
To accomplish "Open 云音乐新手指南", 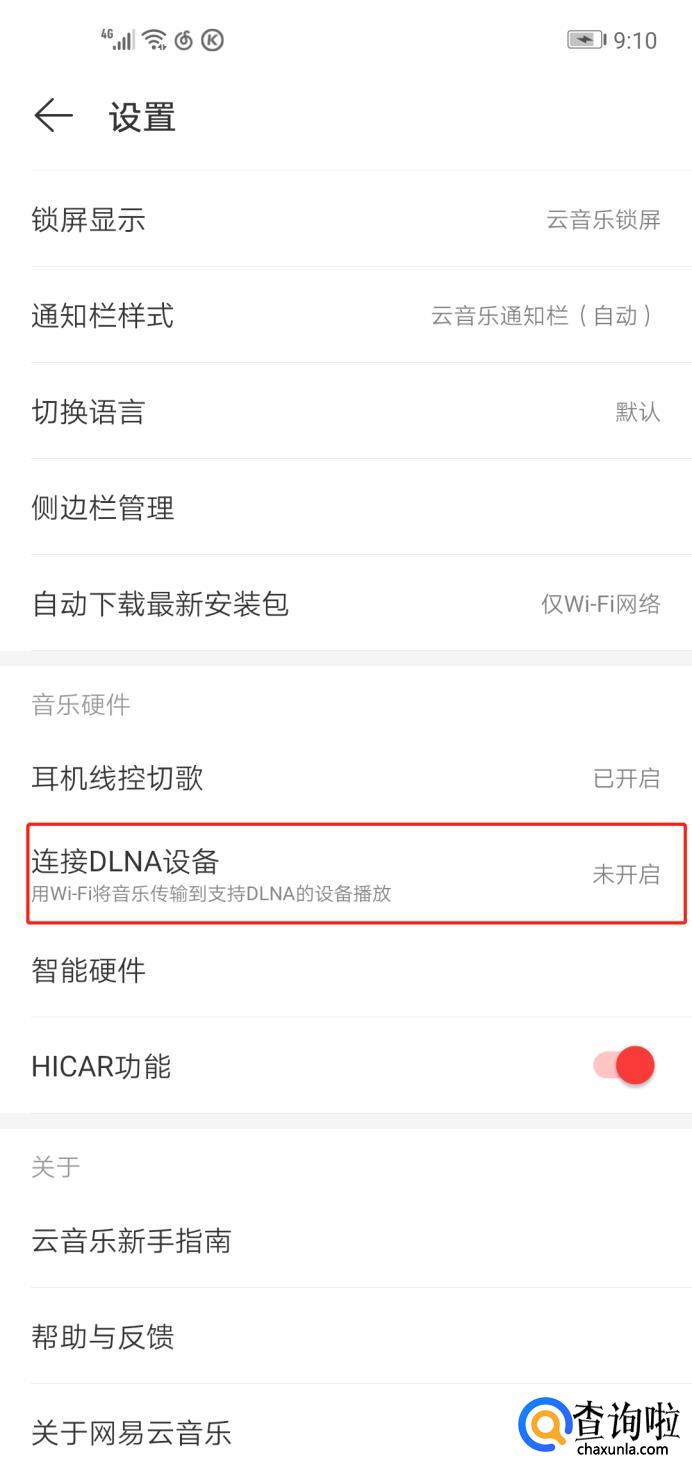I will [x=346, y=1241].
